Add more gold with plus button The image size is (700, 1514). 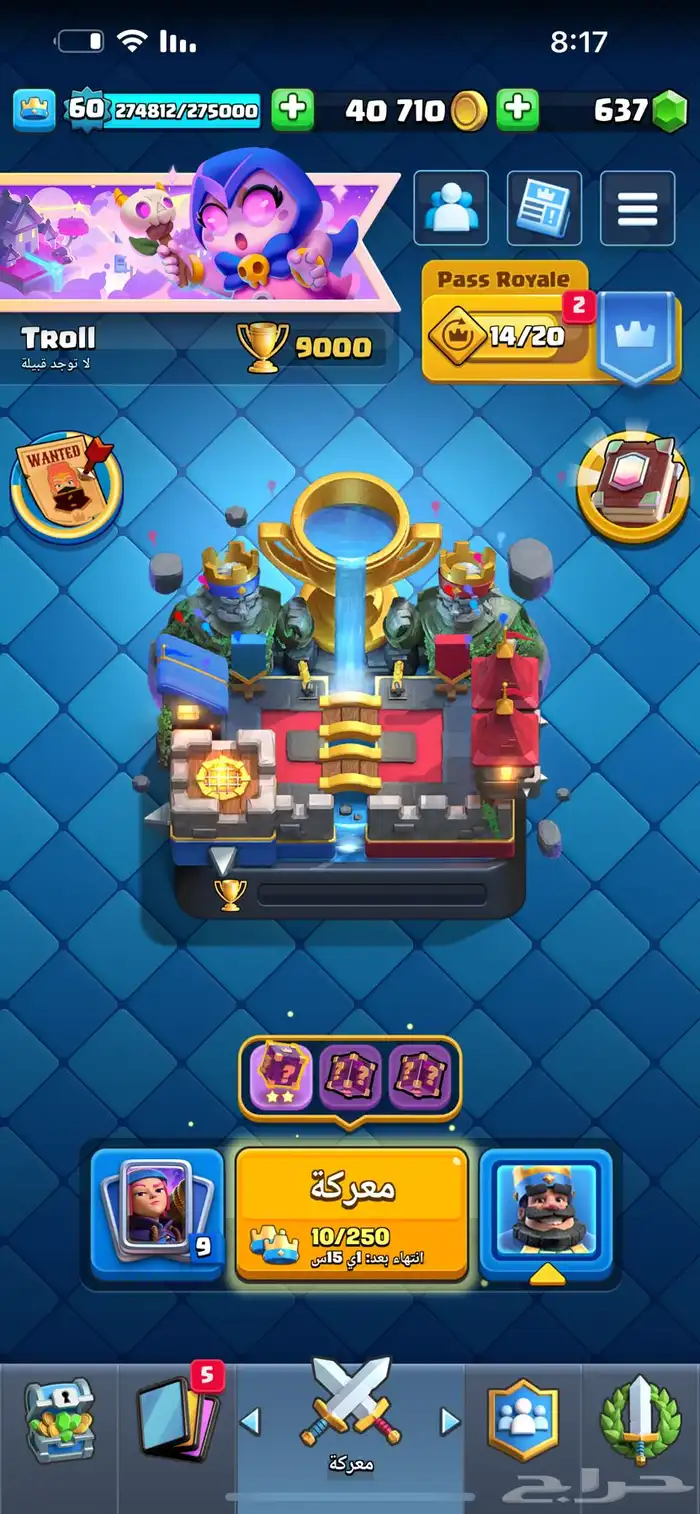point(293,110)
